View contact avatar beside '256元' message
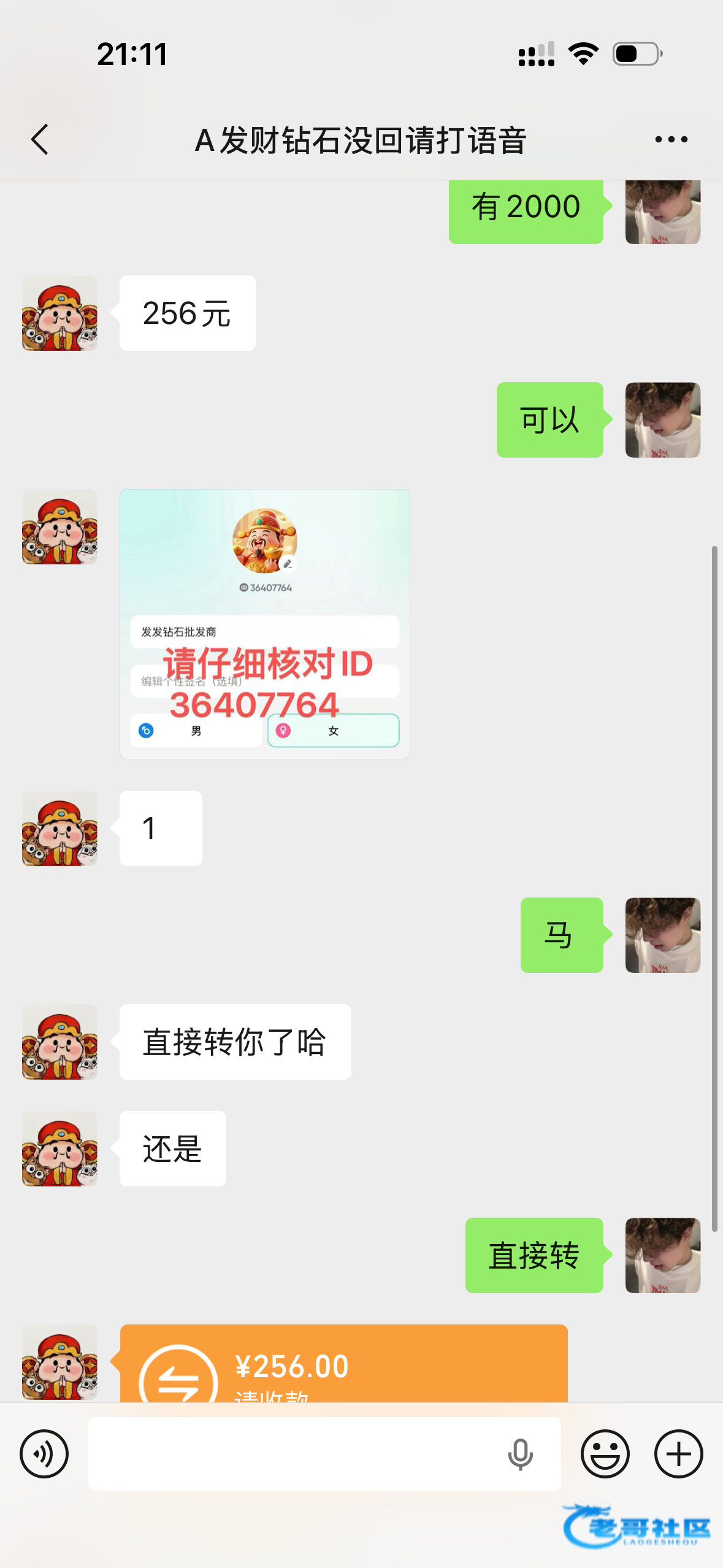This screenshot has height=1568, width=723. pyautogui.click(x=59, y=313)
